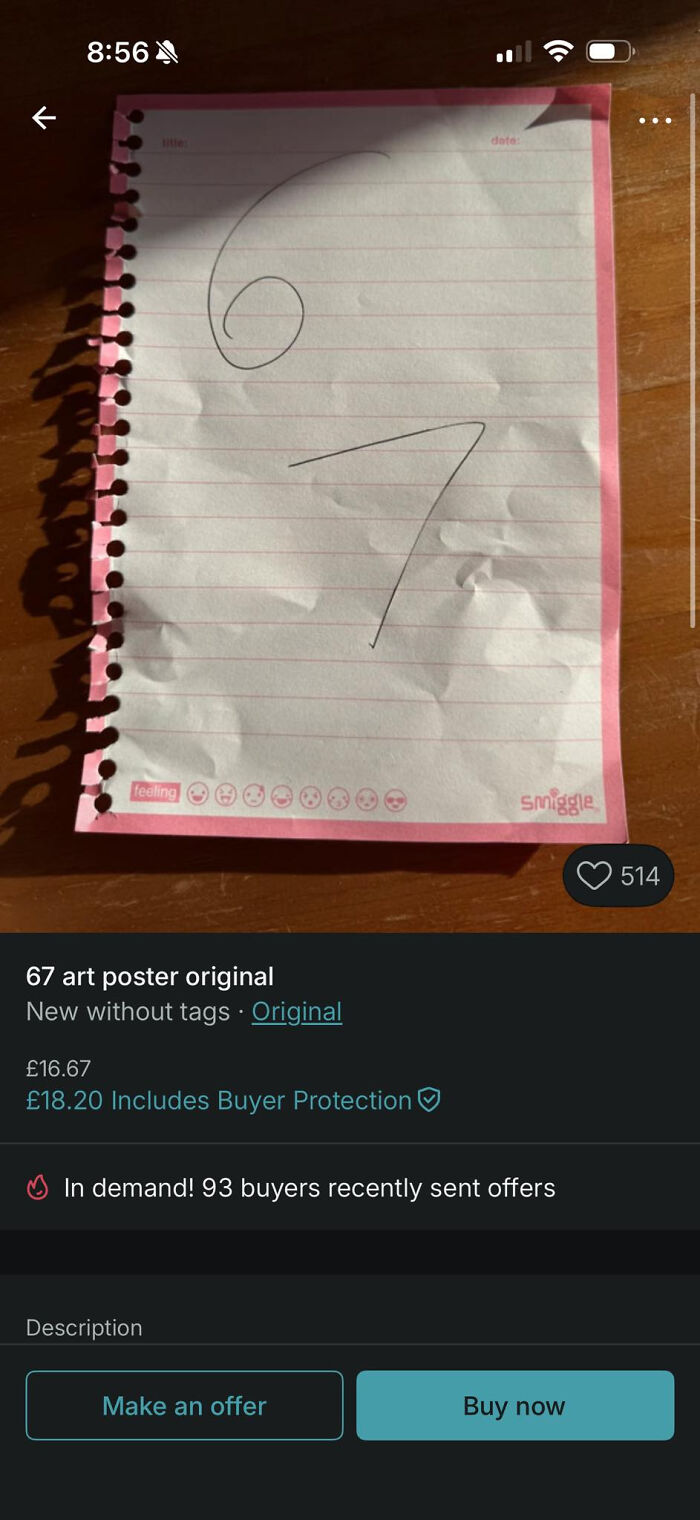The width and height of the screenshot is (700, 1520).
Task: Tap Make an offer
Action: (184, 1405)
